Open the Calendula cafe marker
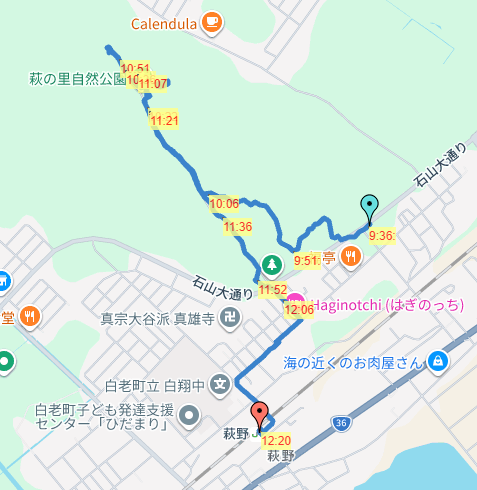477x490 pixels. coord(212,23)
